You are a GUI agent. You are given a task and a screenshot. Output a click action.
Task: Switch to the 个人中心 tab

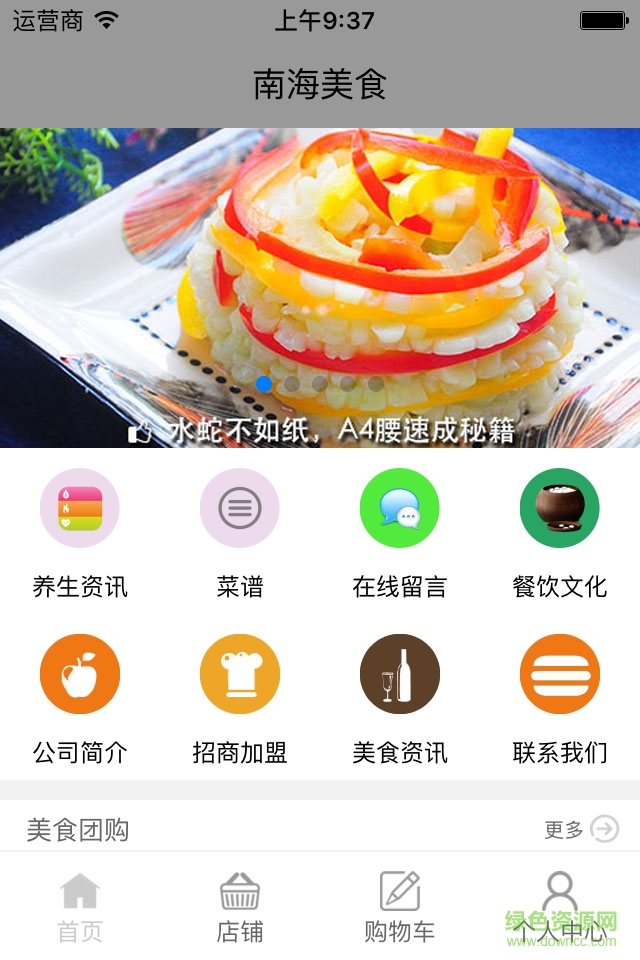(560, 907)
